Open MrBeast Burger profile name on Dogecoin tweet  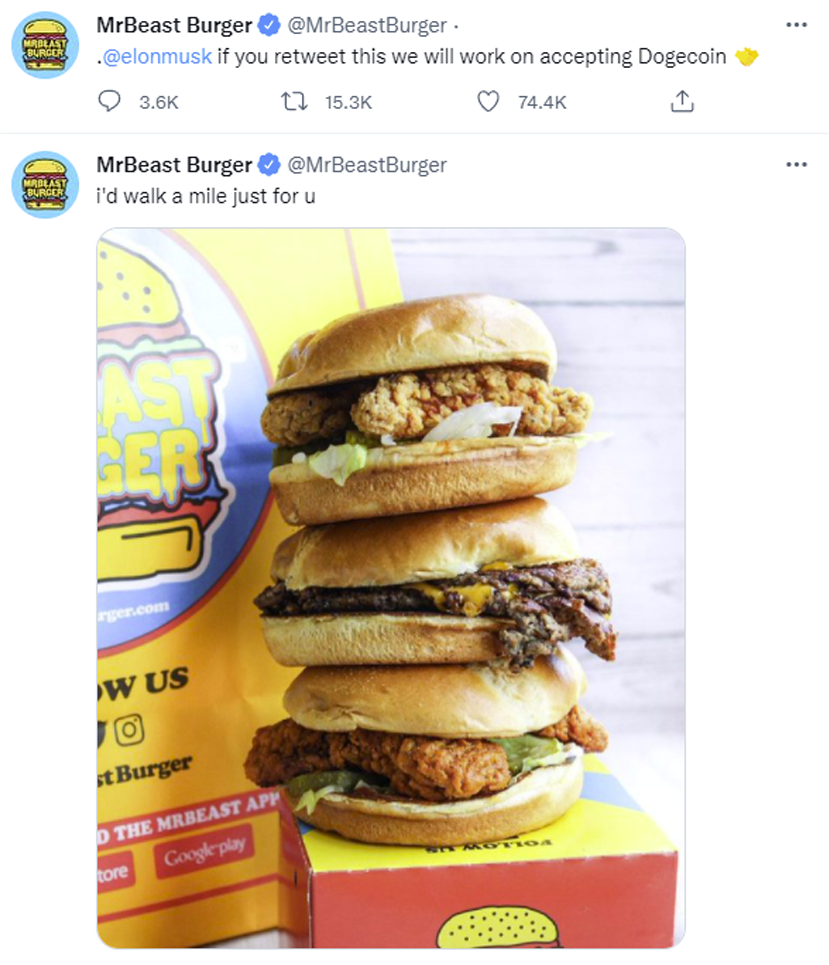tap(174, 25)
